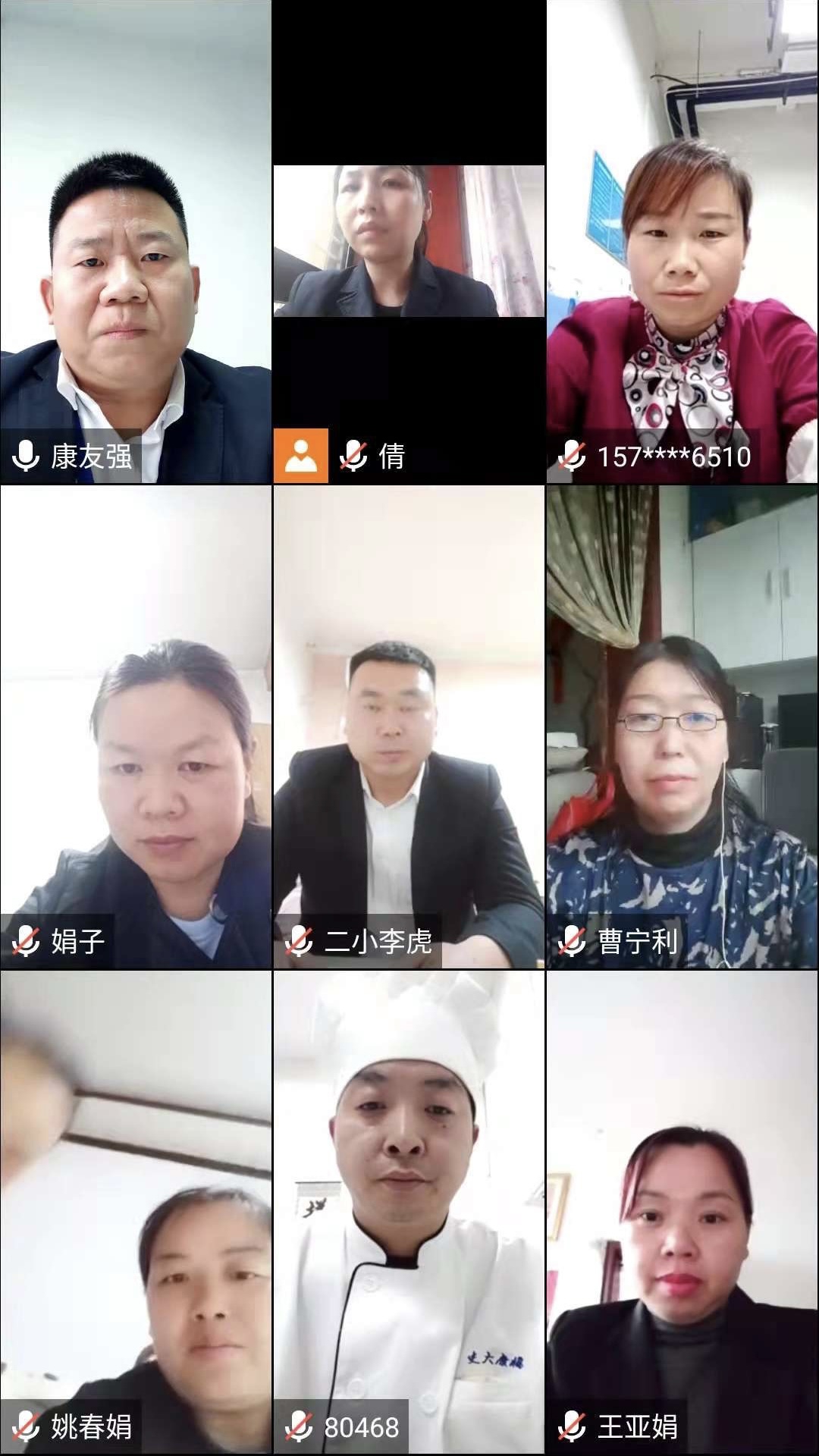This screenshot has height=1456, width=819.
Task: Select 姚春娟's video tile
Action: pyautogui.click(x=136, y=1212)
